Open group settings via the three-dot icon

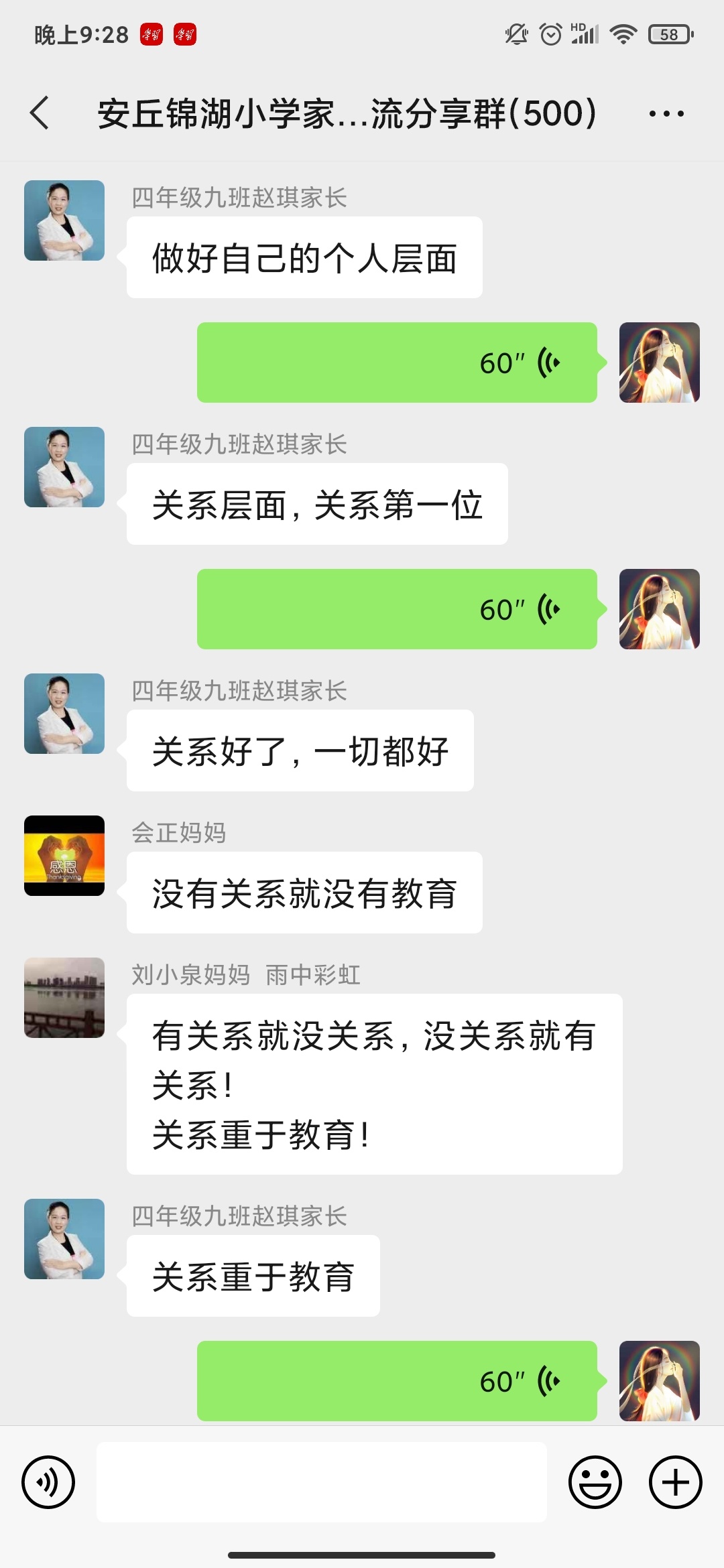666,113
